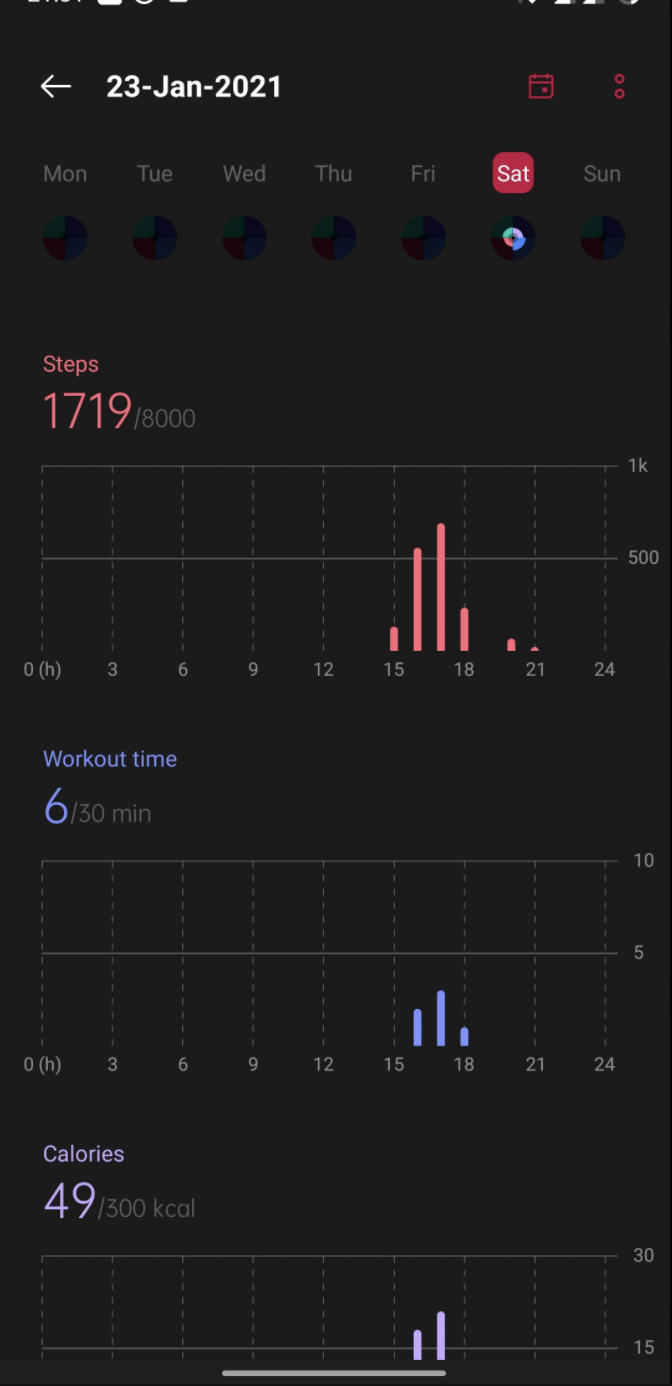Tap the highlighted Sat day
The image size is (672, 1386).
pyautogui.click(x=513, y=174)
